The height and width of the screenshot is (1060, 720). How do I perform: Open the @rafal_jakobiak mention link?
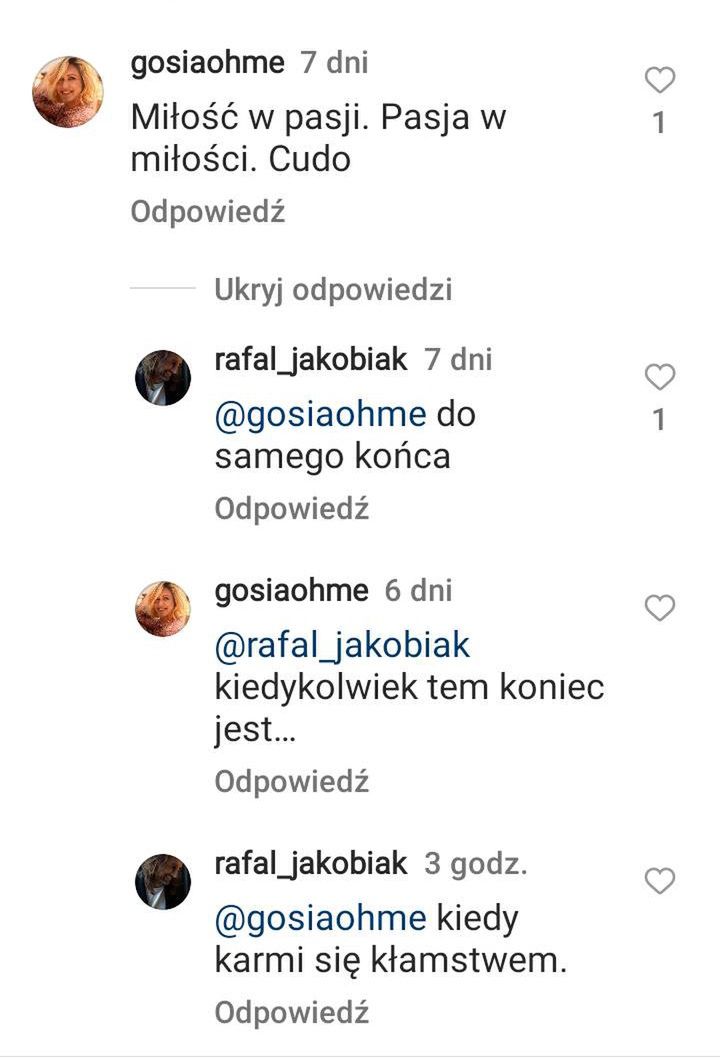point(342,645)
